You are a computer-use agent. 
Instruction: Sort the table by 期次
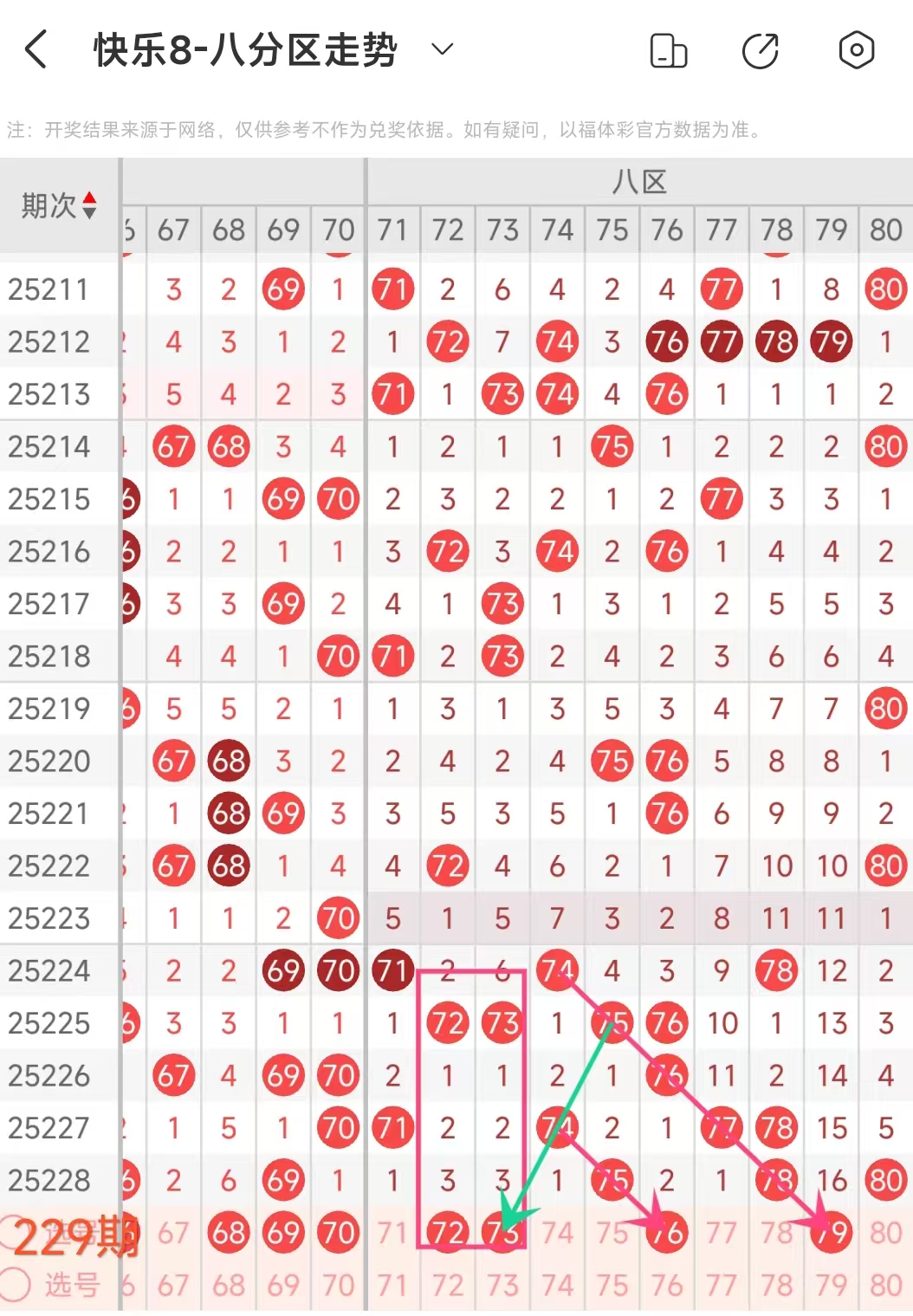click(x=59, y=205)
